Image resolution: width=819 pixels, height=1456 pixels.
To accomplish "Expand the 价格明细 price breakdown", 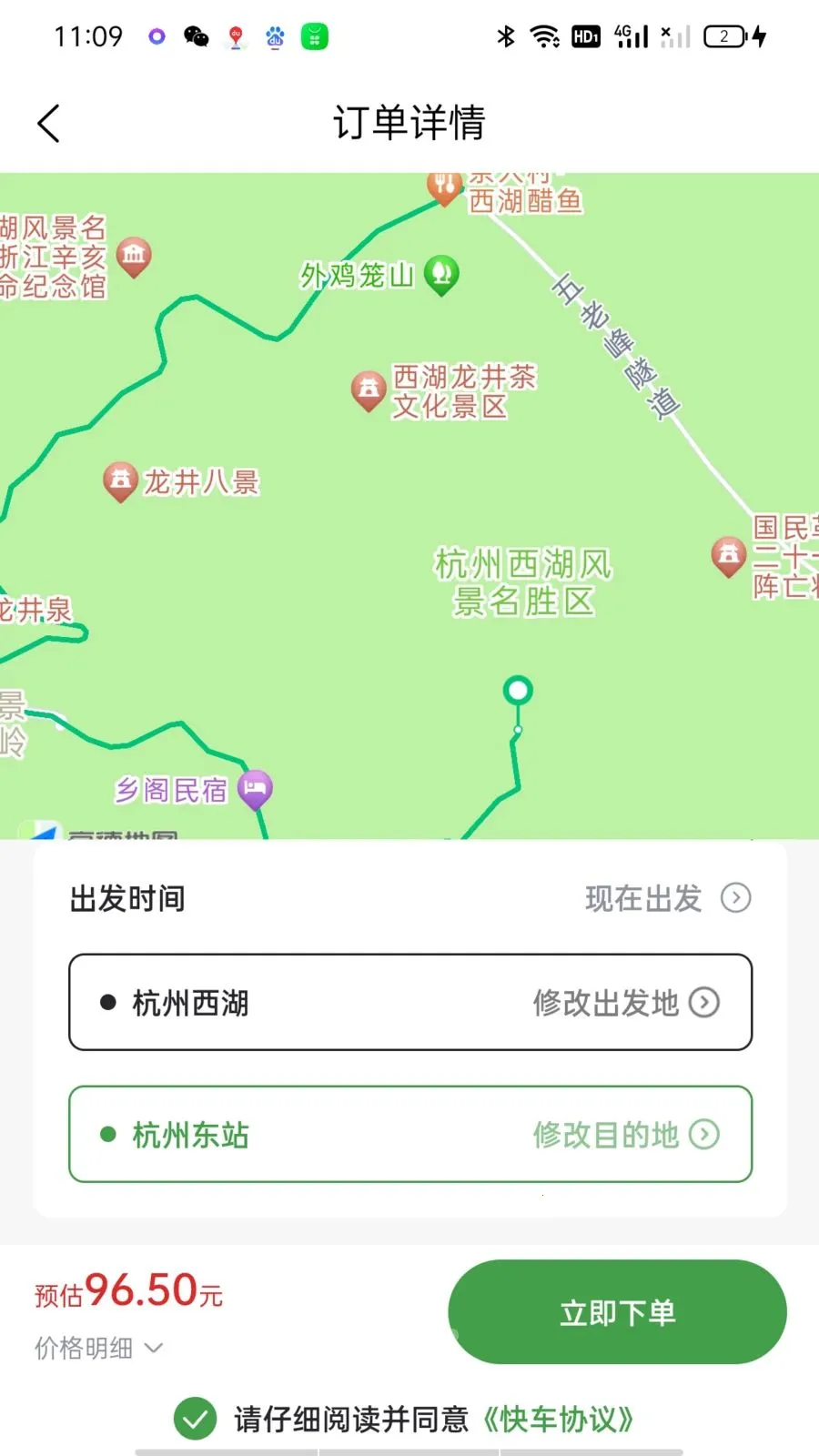I will pos(98,1348).
